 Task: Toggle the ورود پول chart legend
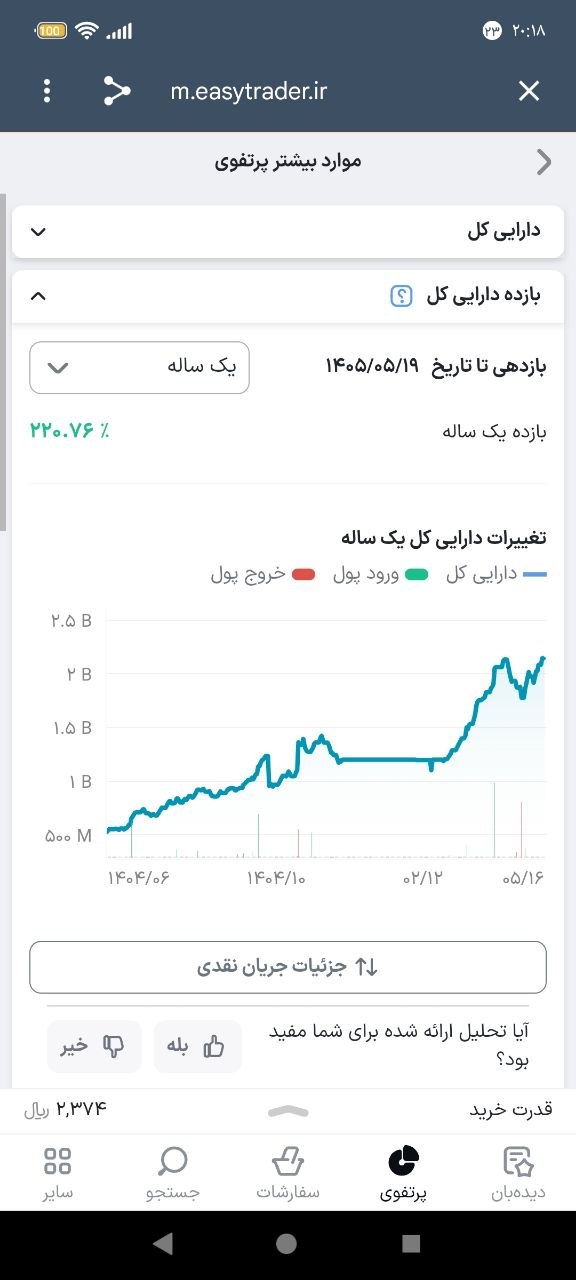(378, 574)
